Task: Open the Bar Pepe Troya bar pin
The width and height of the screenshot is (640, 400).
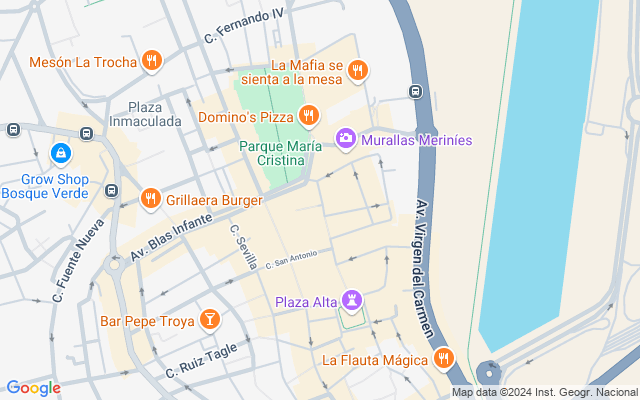Action: pos(210,320)
